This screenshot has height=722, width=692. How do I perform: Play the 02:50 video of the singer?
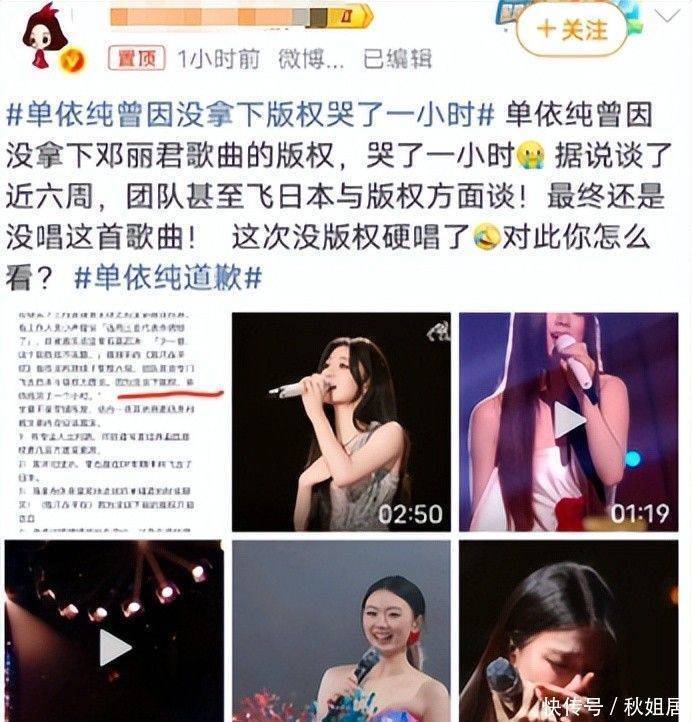(x=341, y=421)
